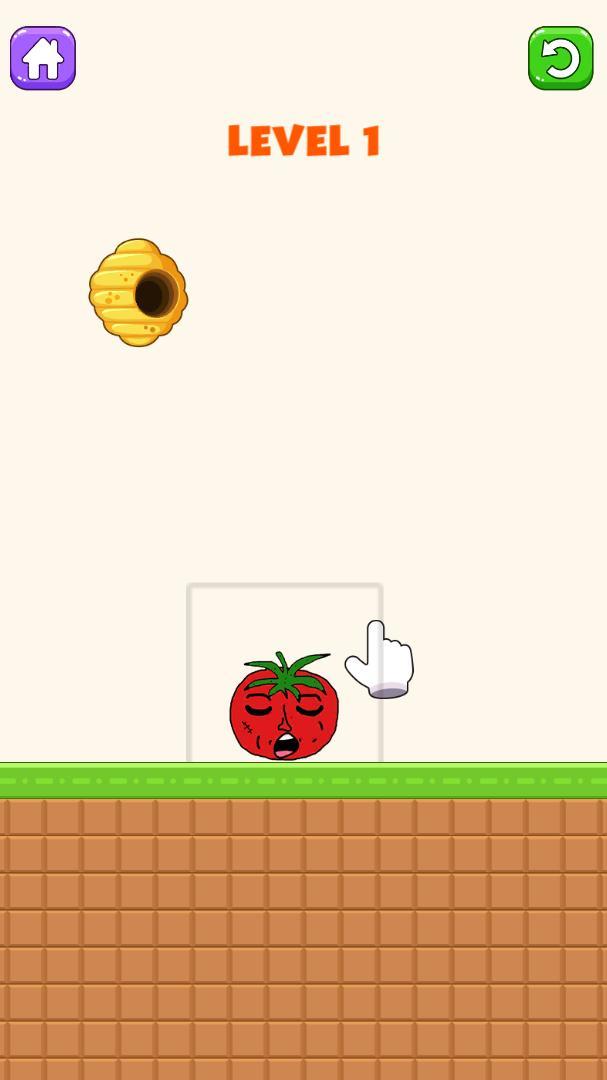The image size is (607, 1080).
Task: Go to the home menu
Action: coord(43,59)
